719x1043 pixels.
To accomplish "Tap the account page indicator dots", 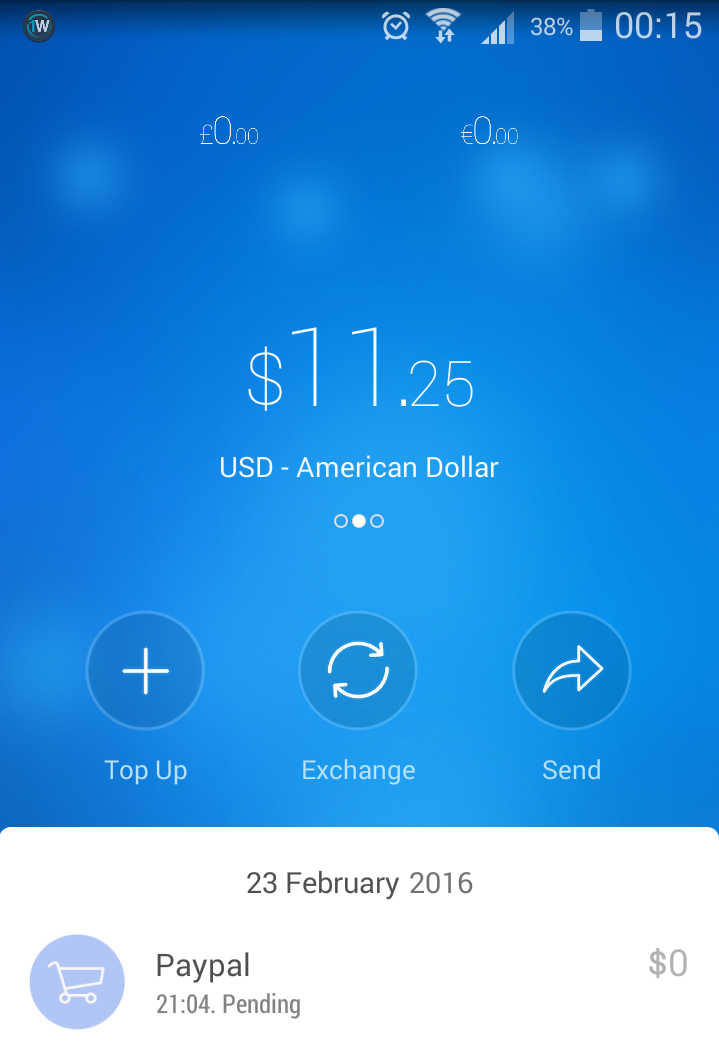I will [359, 520].
